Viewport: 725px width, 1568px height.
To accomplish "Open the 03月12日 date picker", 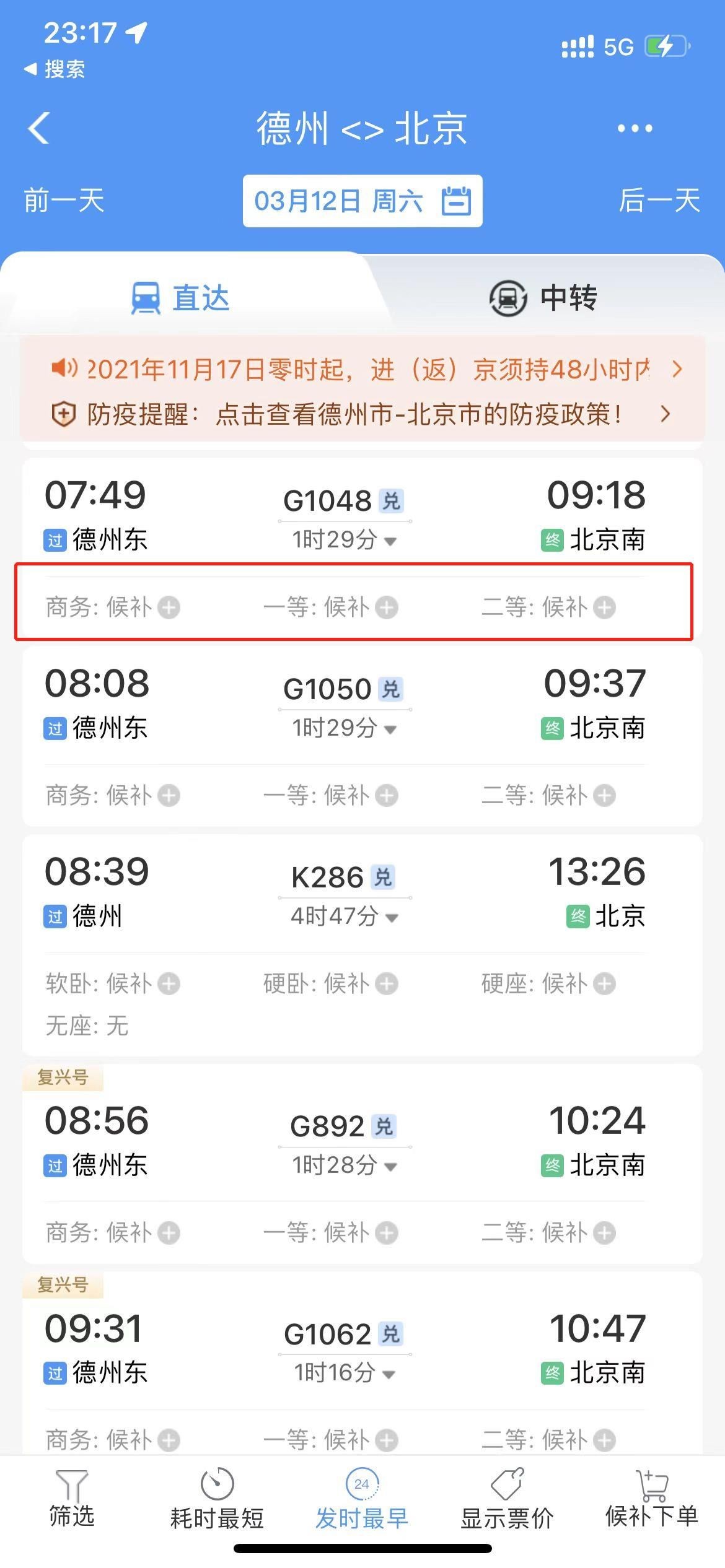I will [362, 201].
